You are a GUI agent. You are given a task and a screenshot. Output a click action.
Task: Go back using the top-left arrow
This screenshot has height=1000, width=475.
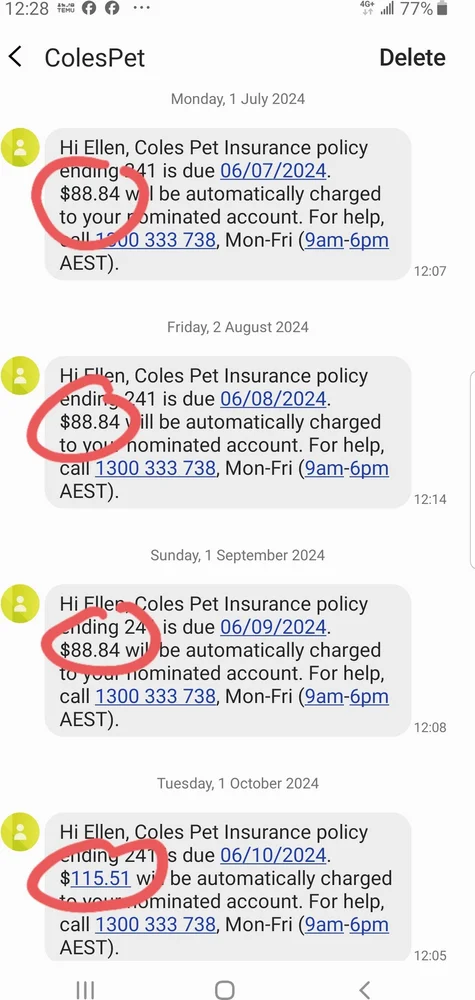(15, 57)
